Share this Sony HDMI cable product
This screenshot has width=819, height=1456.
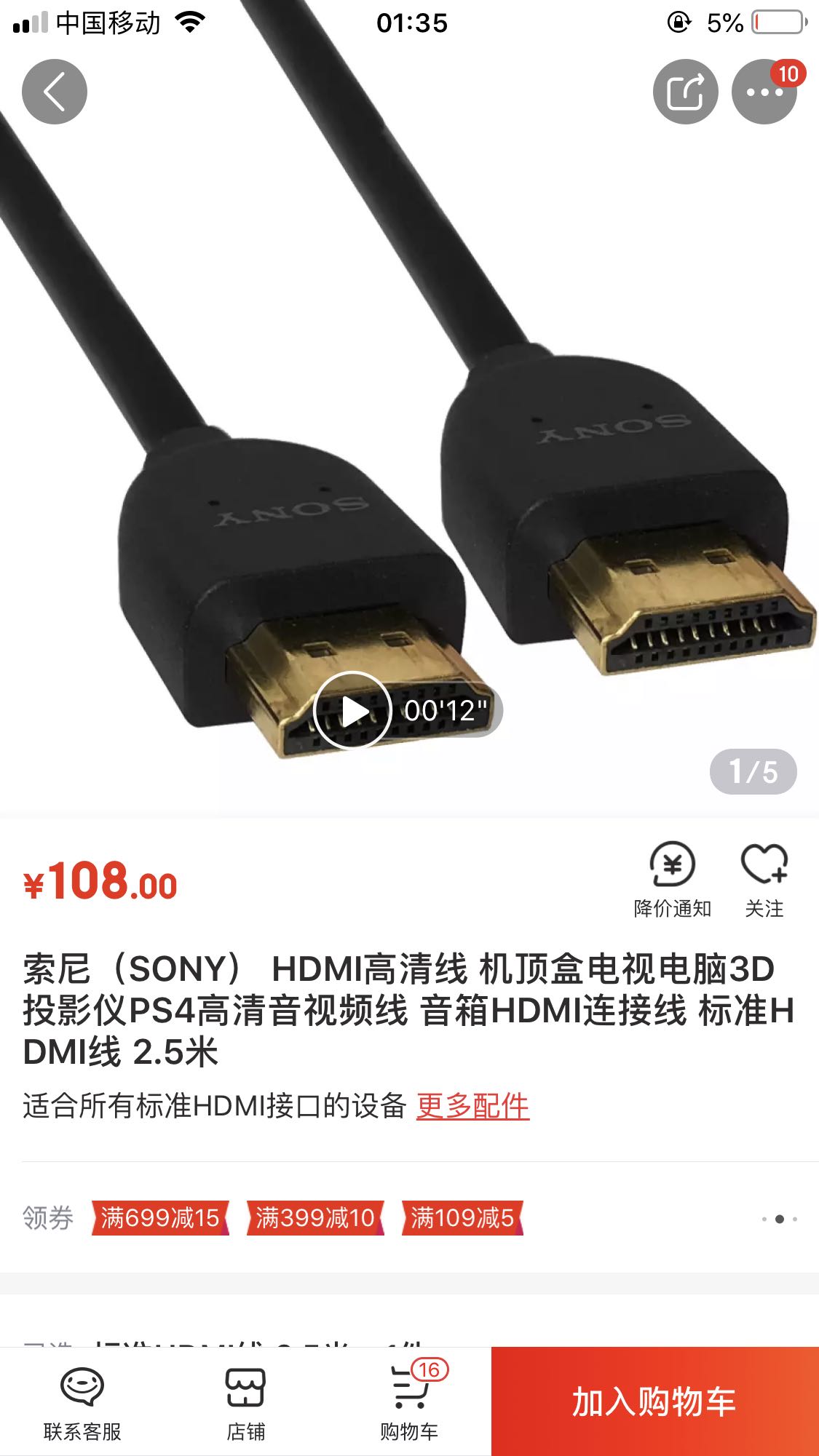[685, 92]
